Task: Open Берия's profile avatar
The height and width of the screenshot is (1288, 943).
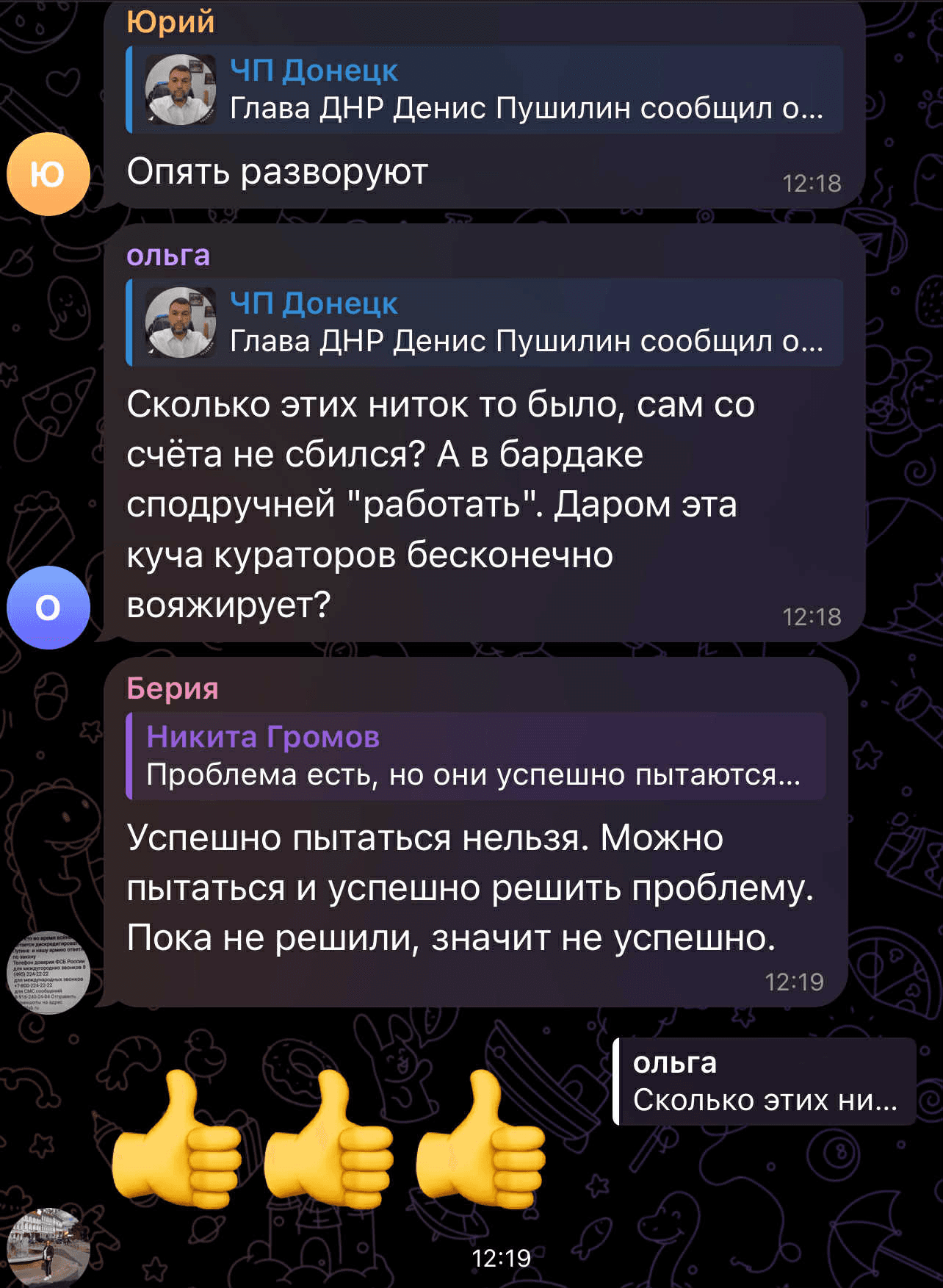Action: tap(48, 973)
